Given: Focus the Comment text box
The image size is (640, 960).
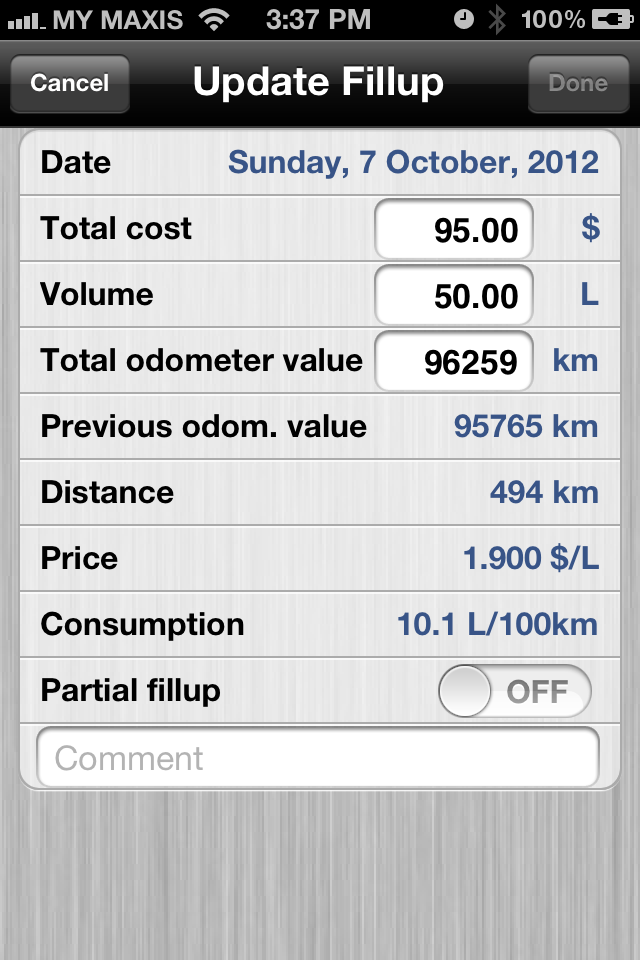Looking at the screenshot, I should click(318, 757).
